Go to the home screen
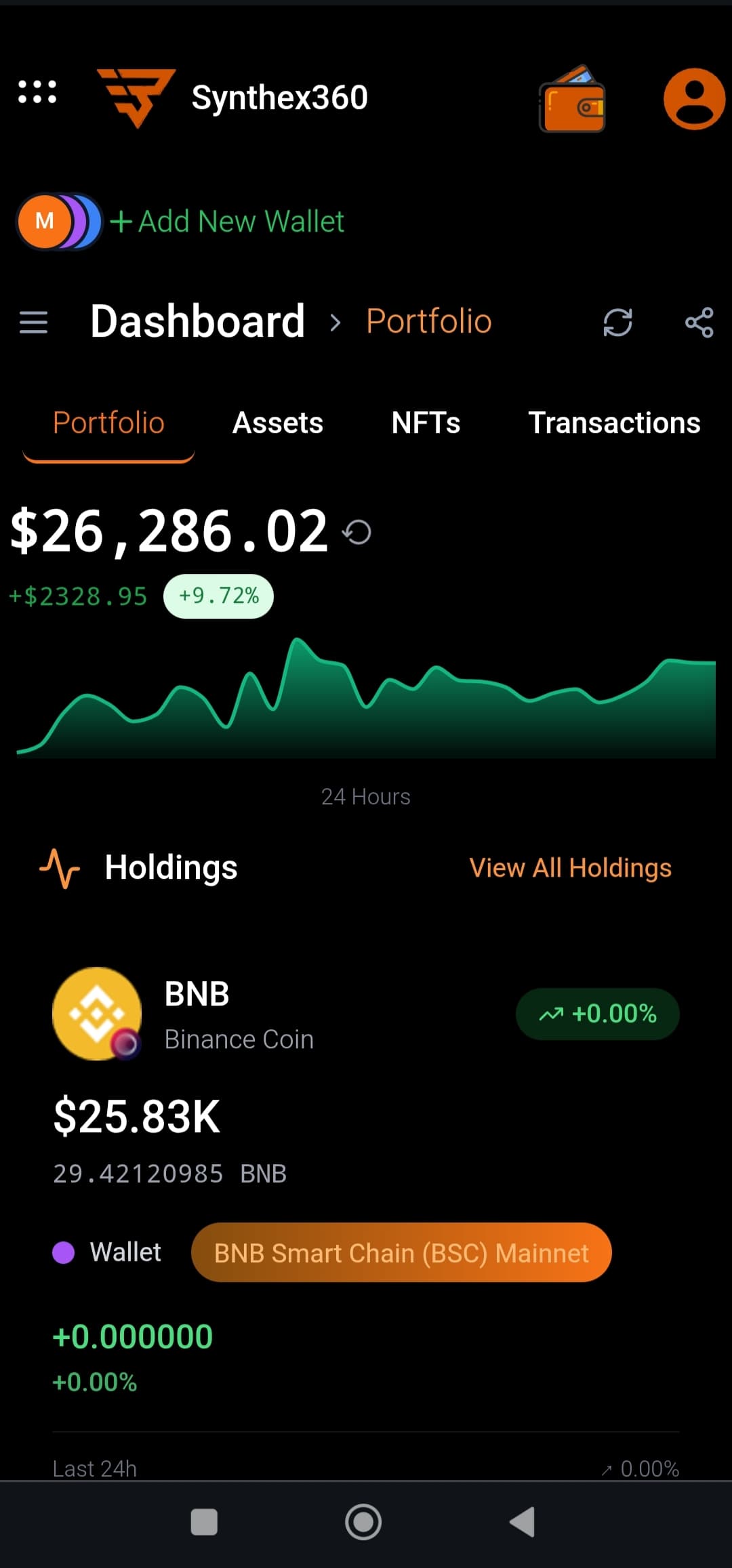 coord(363,1522)
